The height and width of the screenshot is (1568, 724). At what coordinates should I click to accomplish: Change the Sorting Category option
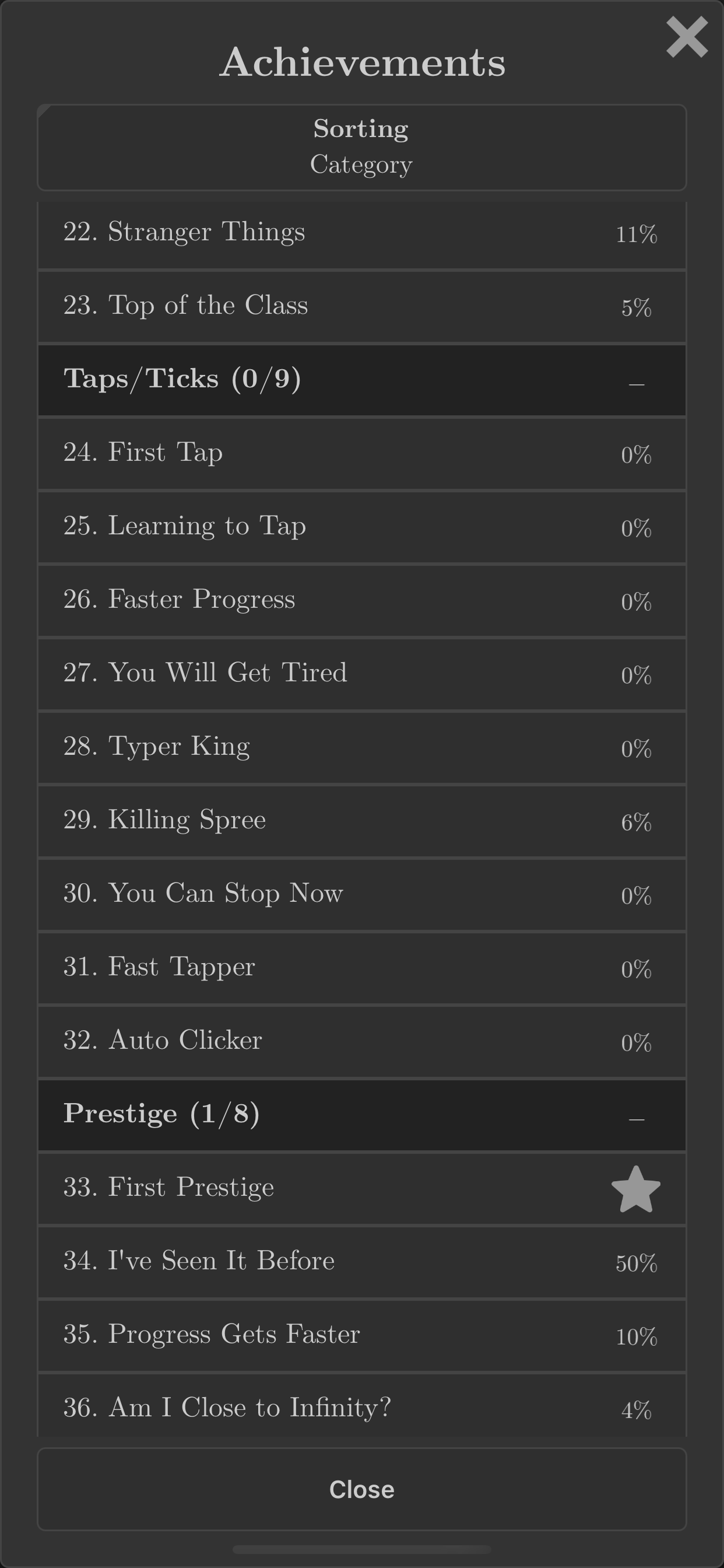tap(361, 148)
